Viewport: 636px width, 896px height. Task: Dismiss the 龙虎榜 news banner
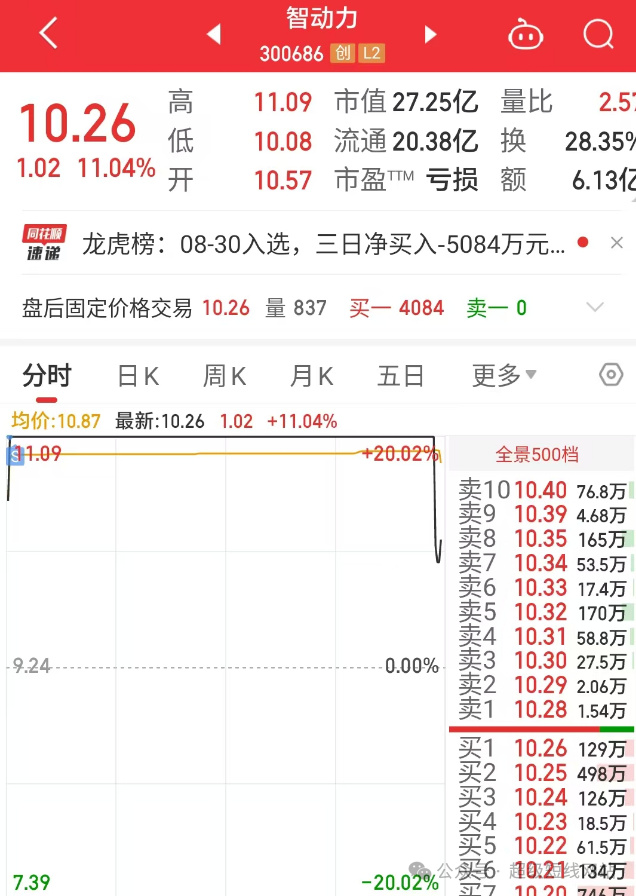(616, 243)
